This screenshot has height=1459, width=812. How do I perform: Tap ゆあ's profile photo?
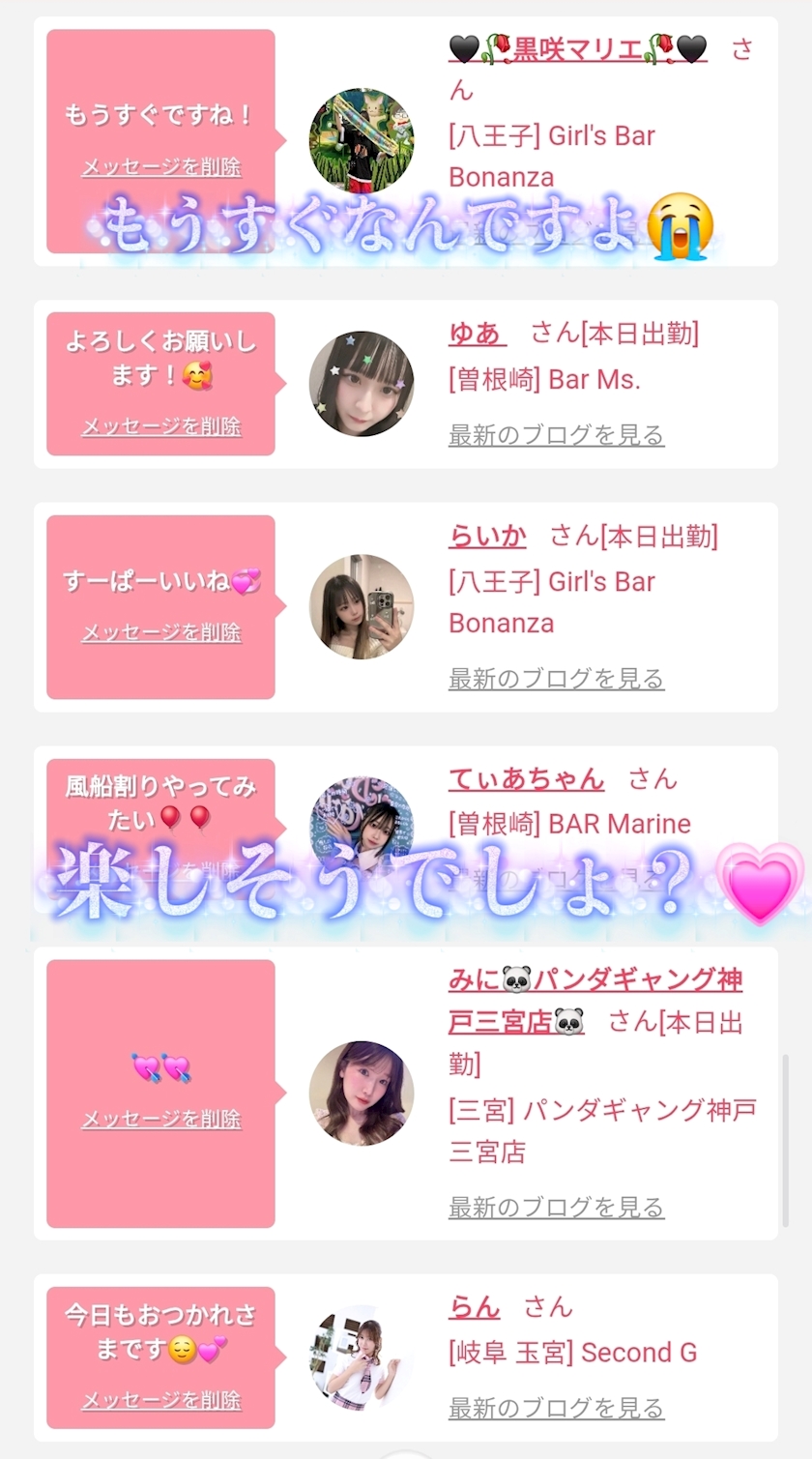tap(362, 384)
